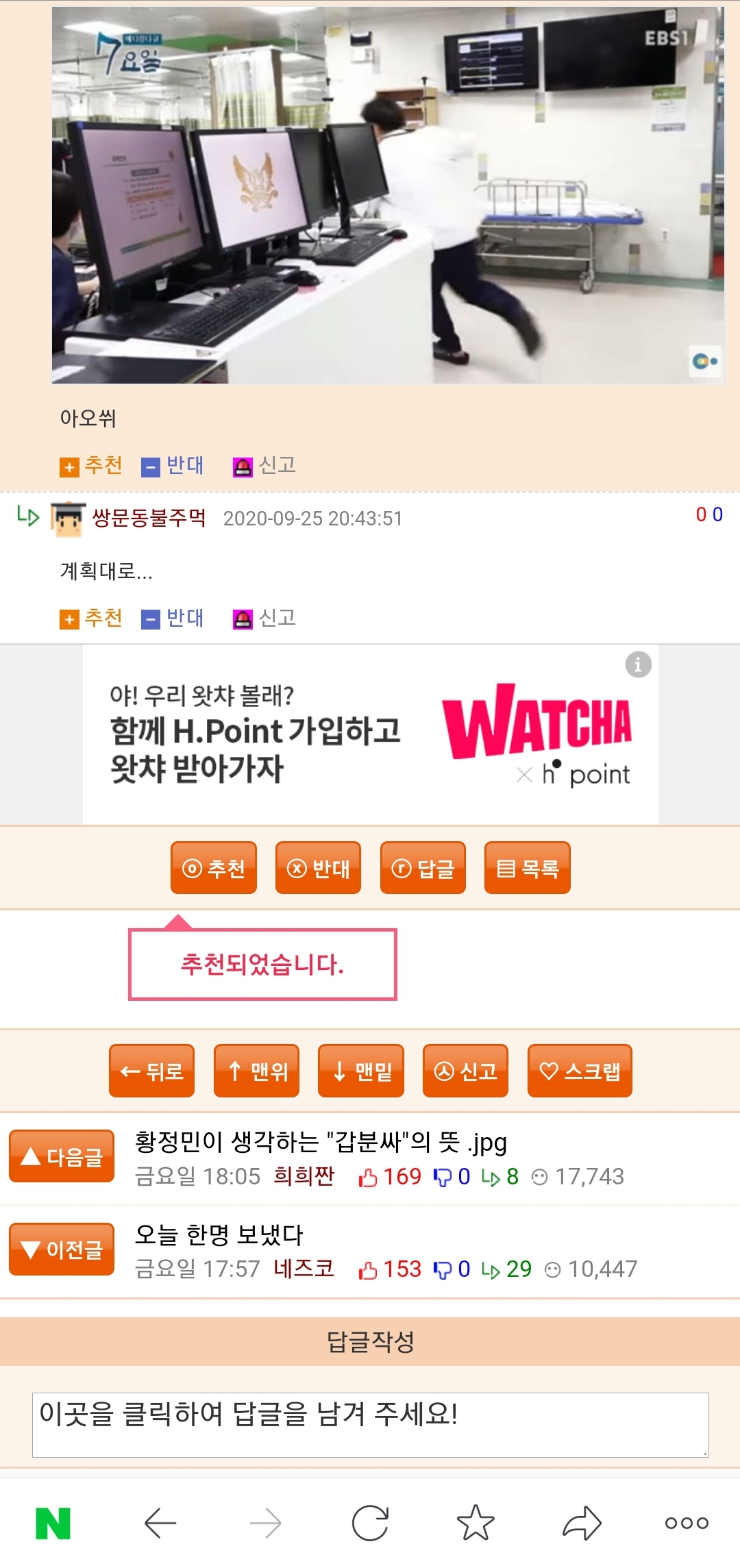740x1568 pixels.
Task: Save post with 스크랩 button
Action: point(580,1071)
